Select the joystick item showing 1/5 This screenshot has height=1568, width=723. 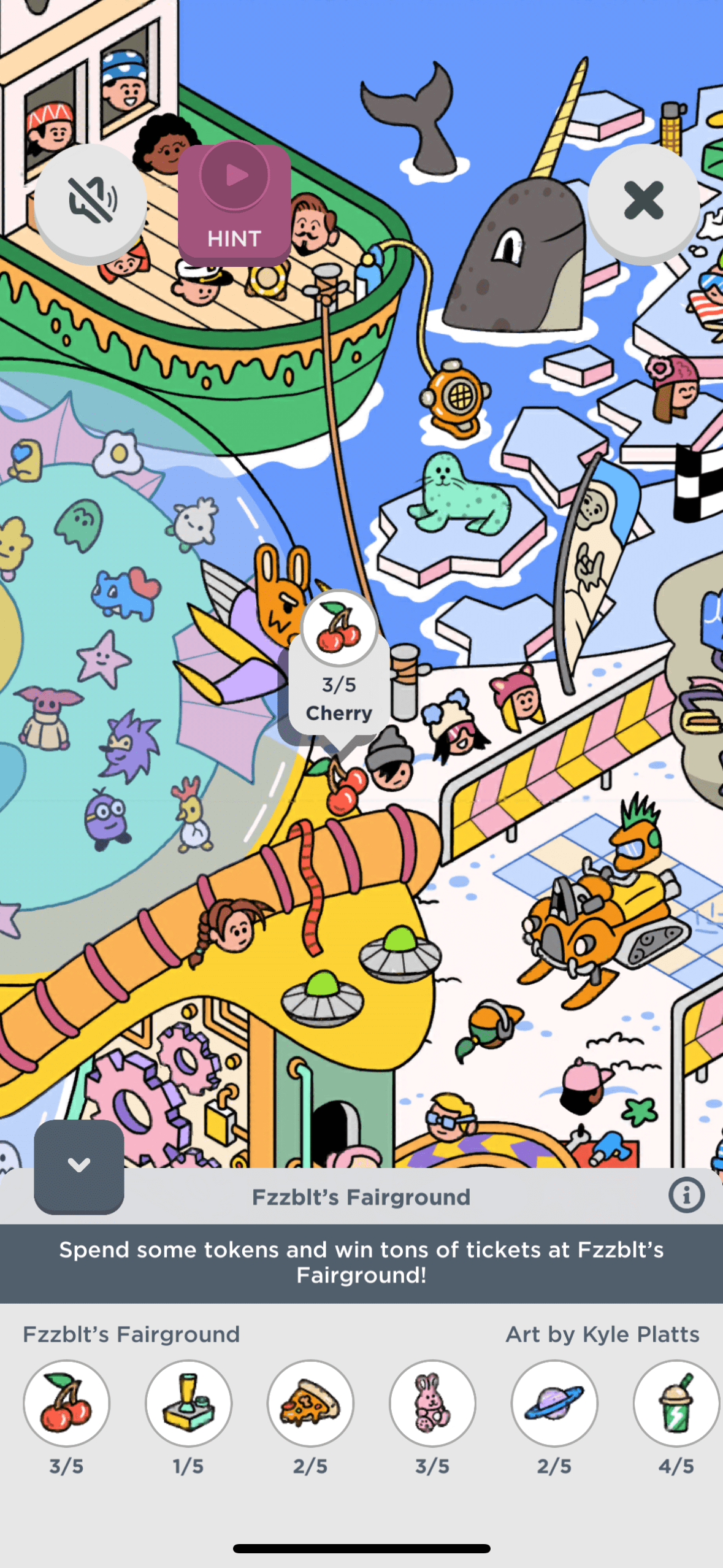(x=188, y=1404)
